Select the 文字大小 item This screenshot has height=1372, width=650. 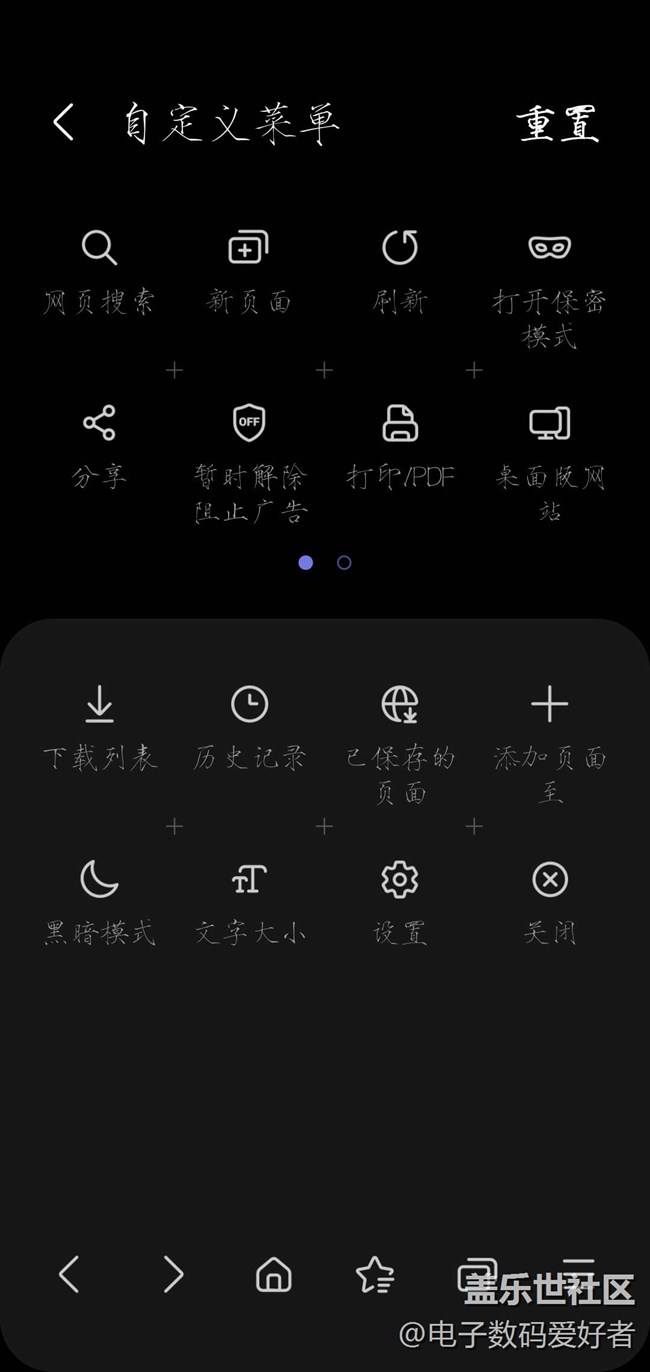(249, 880)
